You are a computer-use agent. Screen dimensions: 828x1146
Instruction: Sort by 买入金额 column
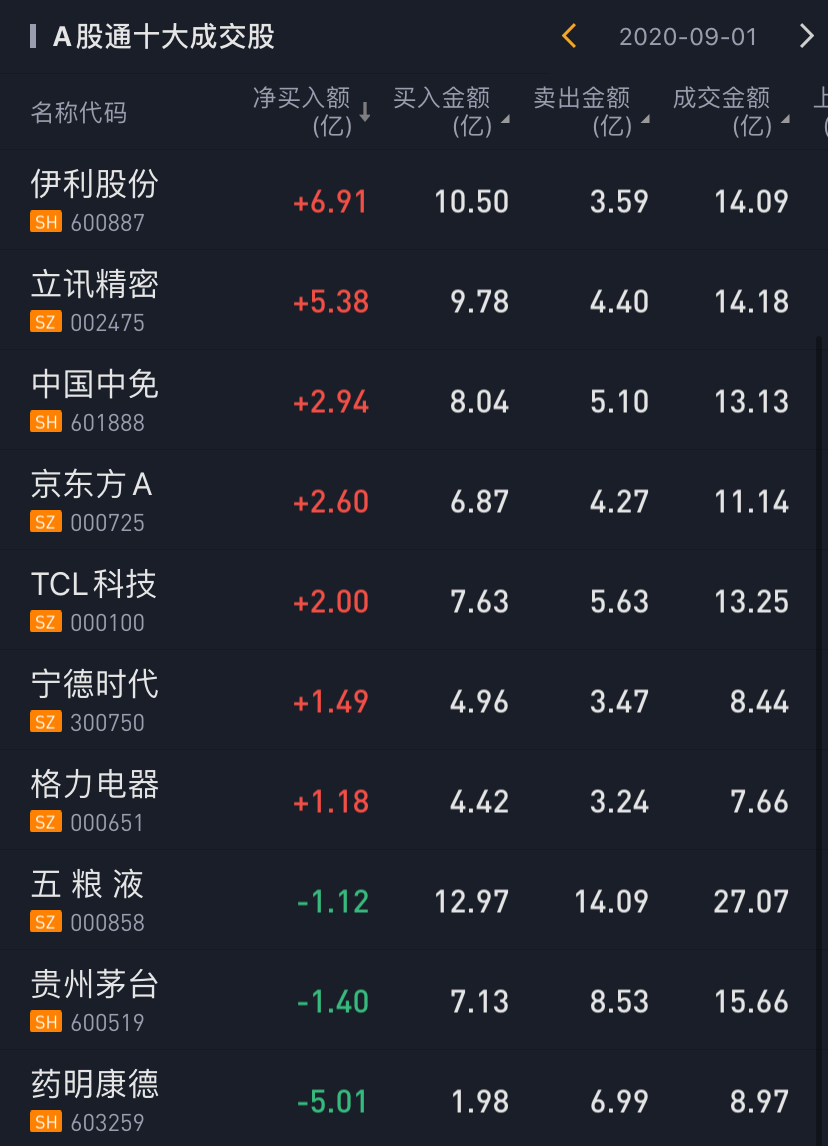point(450,111)
